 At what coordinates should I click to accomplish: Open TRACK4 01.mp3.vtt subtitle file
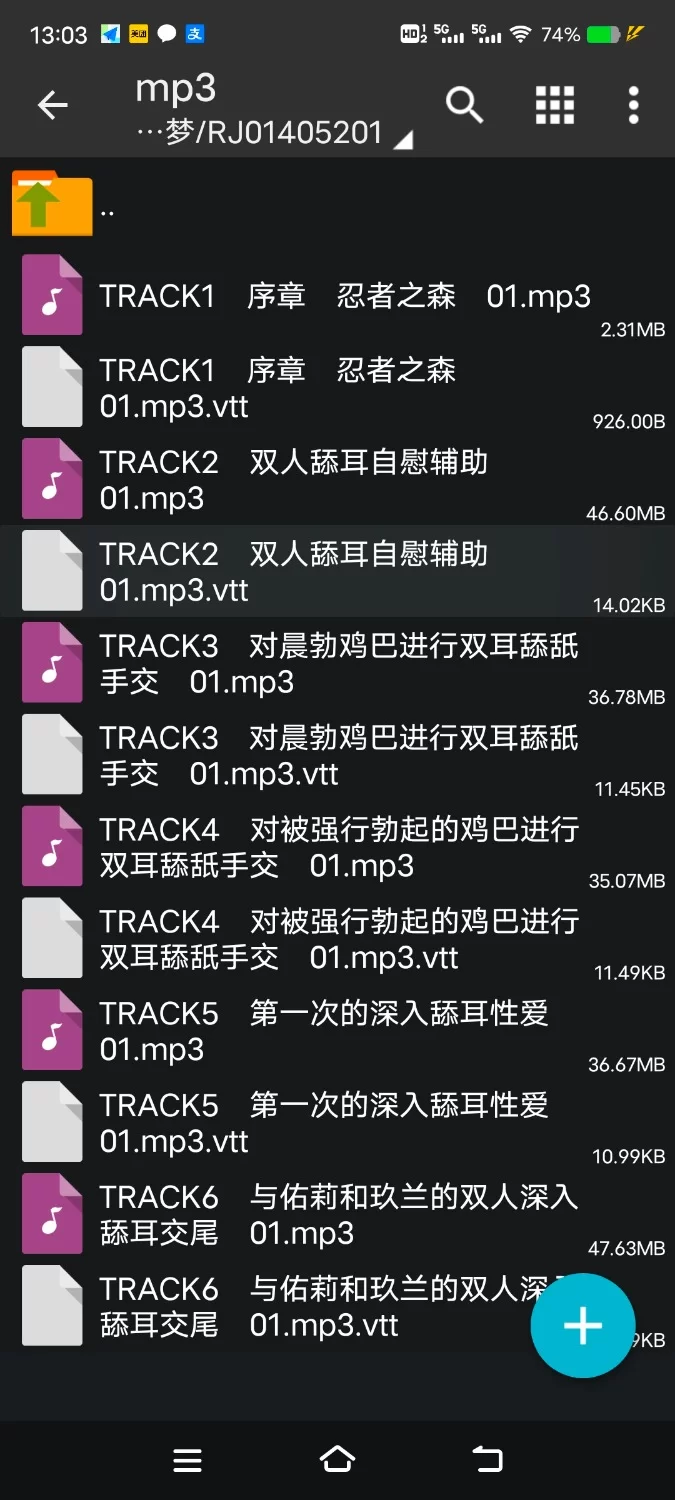coord(300,940)
